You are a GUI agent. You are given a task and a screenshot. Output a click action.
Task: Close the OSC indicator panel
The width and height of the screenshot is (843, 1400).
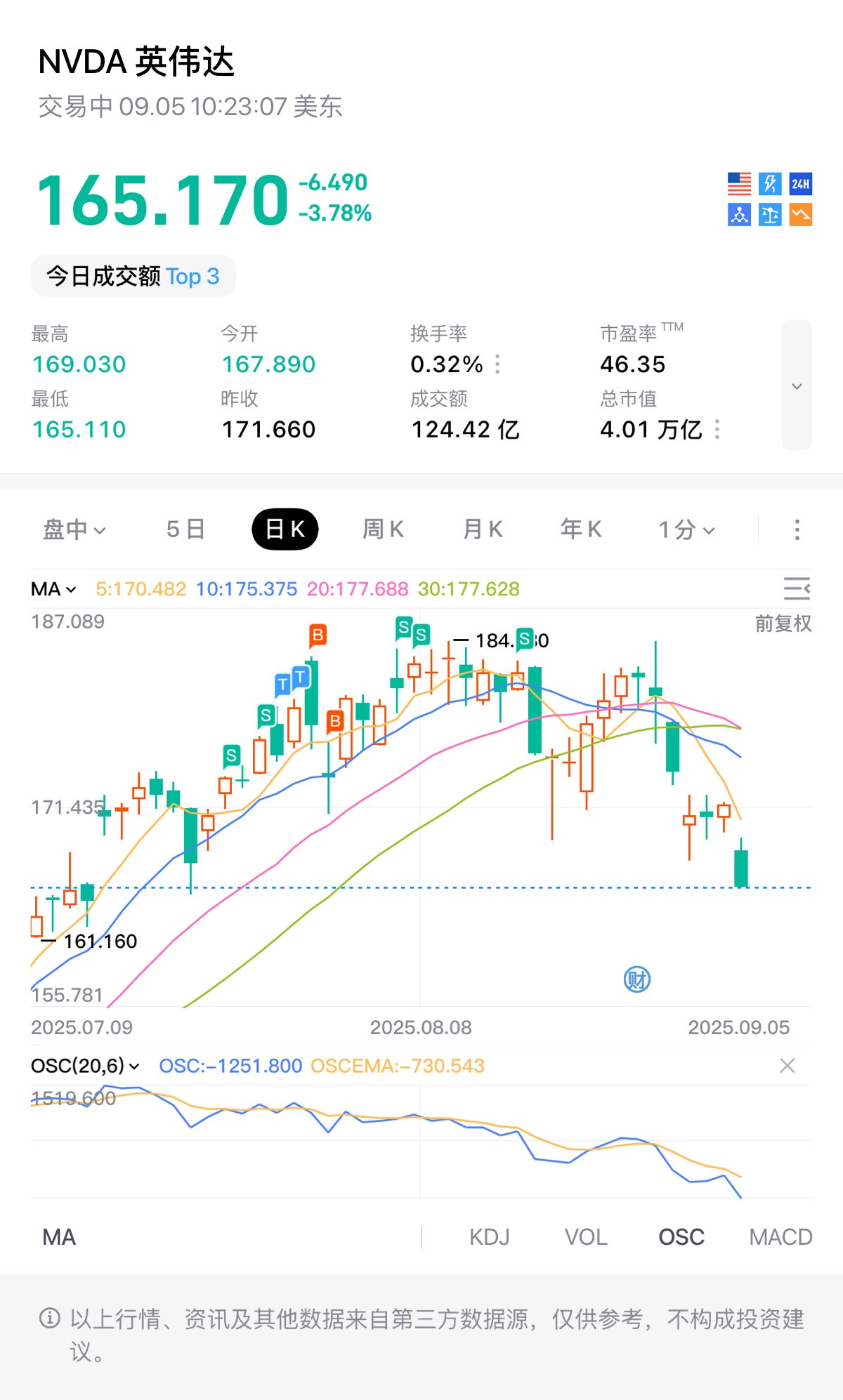(787, 1066)
